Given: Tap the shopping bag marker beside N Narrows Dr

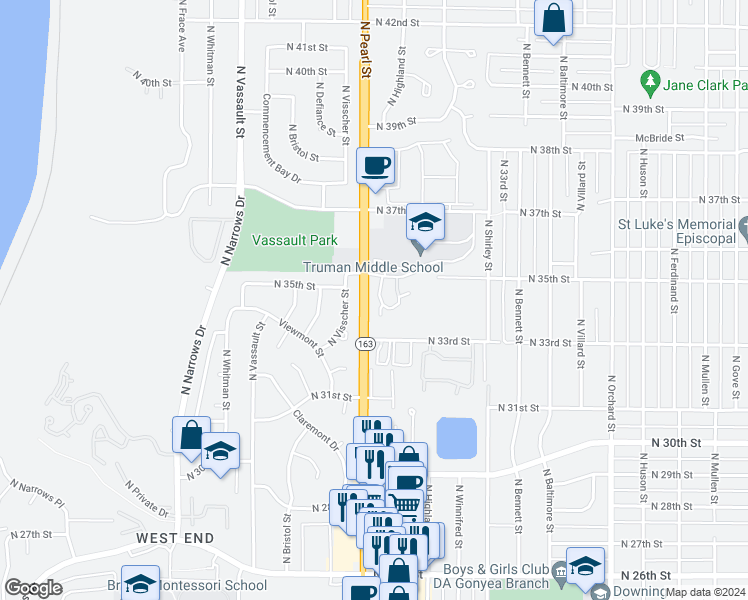Looking at the screenshot, I should point(191,435).
